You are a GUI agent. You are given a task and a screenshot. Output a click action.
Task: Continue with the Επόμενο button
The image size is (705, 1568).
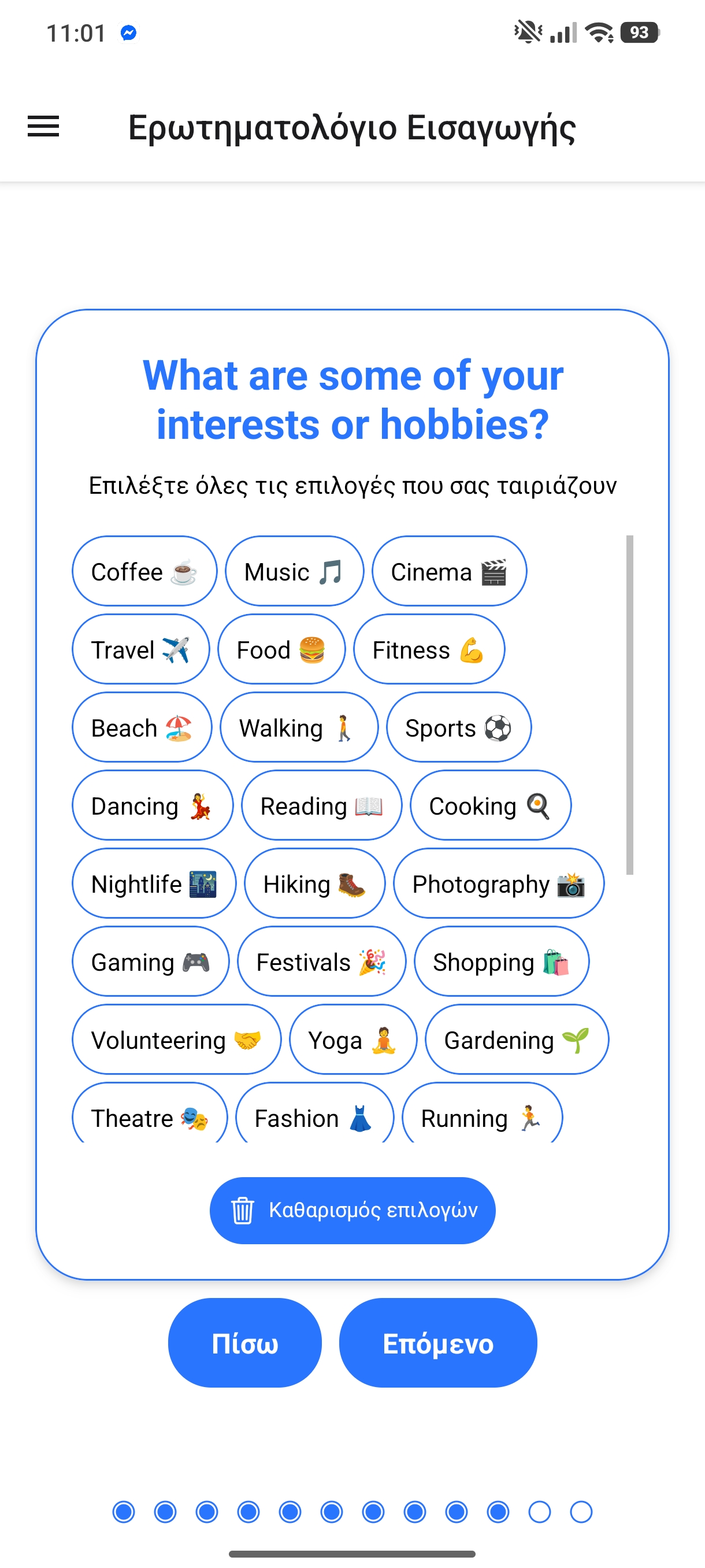click(438, 1343)
